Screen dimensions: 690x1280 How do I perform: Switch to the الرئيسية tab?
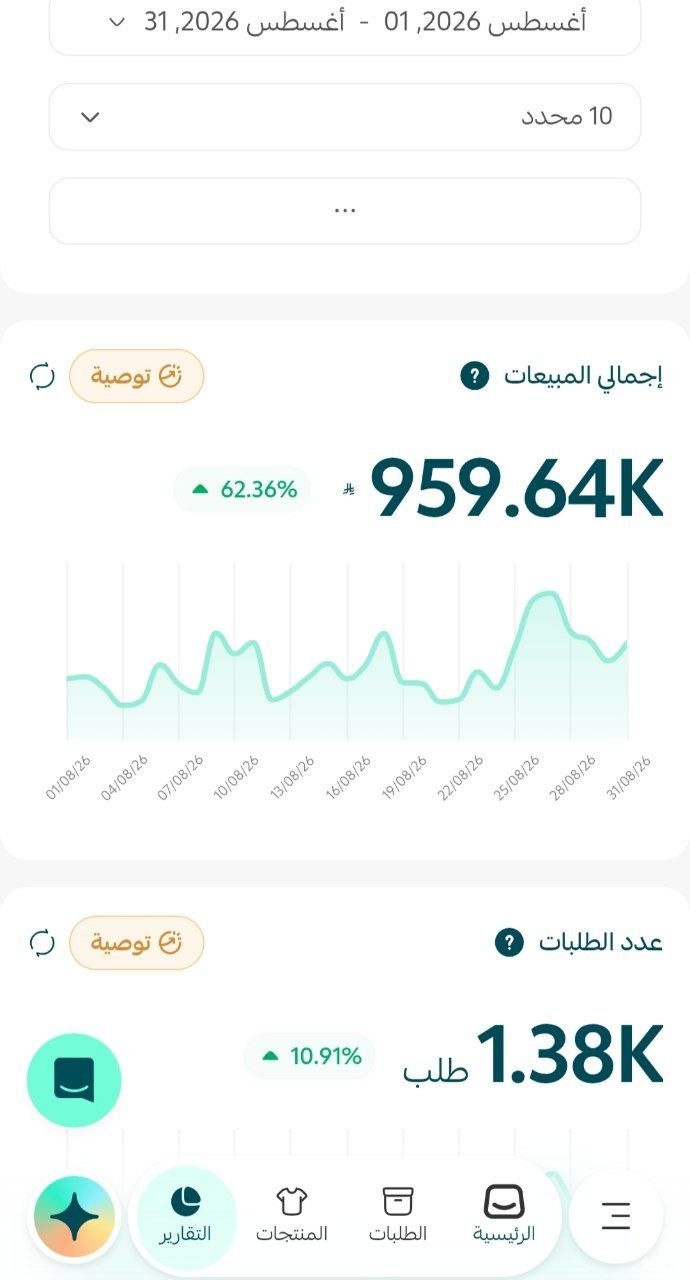(x=504, y=1217)
